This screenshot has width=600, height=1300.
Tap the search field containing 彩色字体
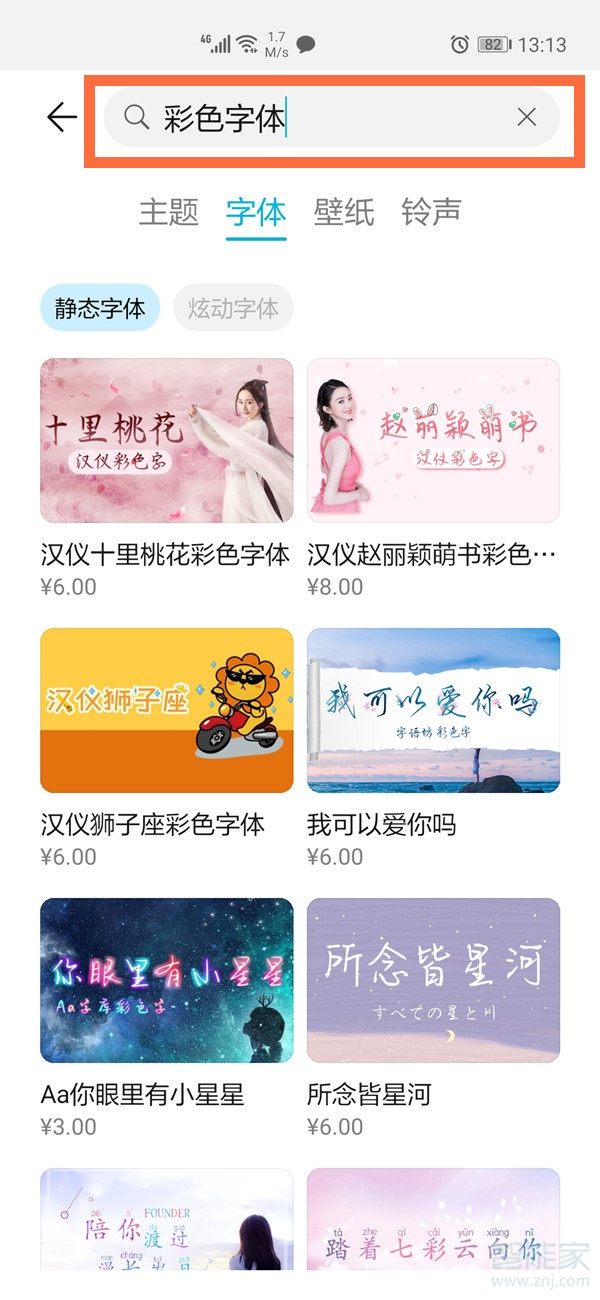click(331, 118)
